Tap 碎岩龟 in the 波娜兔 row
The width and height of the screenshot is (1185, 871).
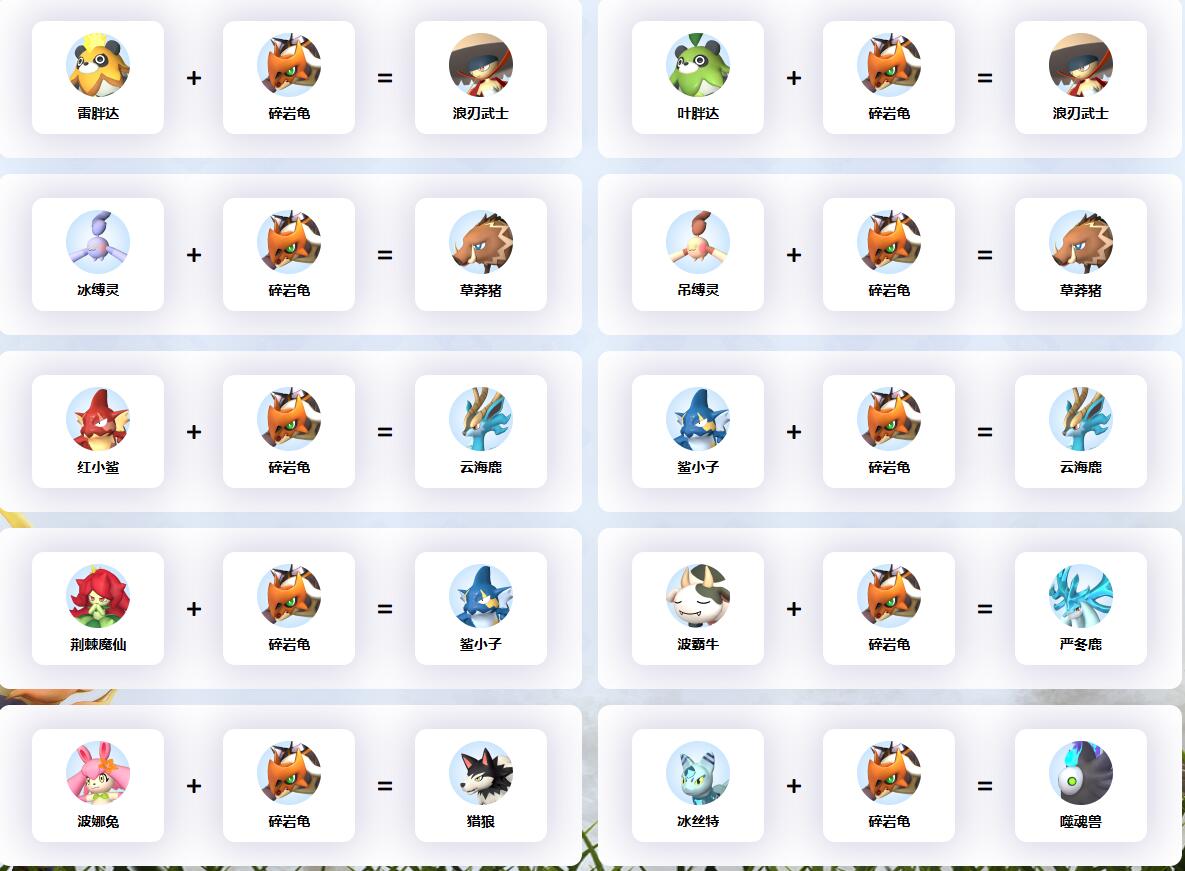(289, 786)
